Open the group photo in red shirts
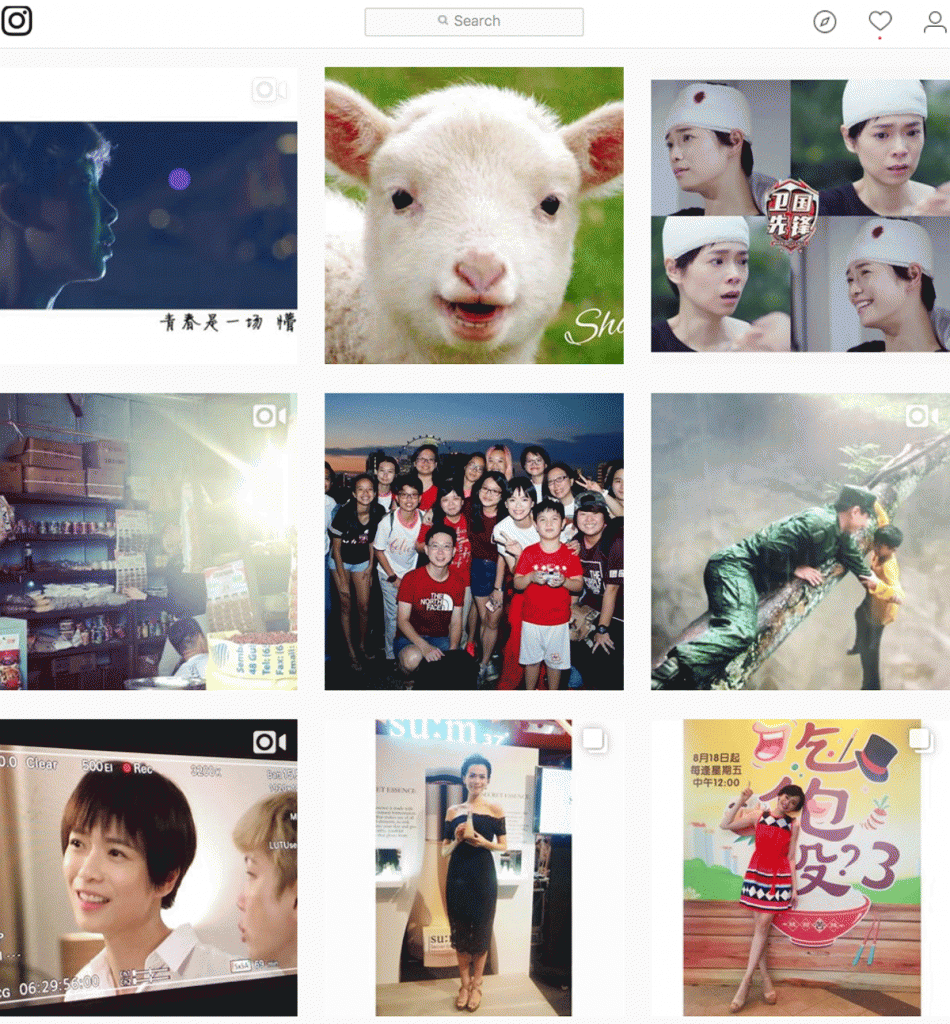The height and width of the screenshot is (1024, 950). tap(474, 541)
